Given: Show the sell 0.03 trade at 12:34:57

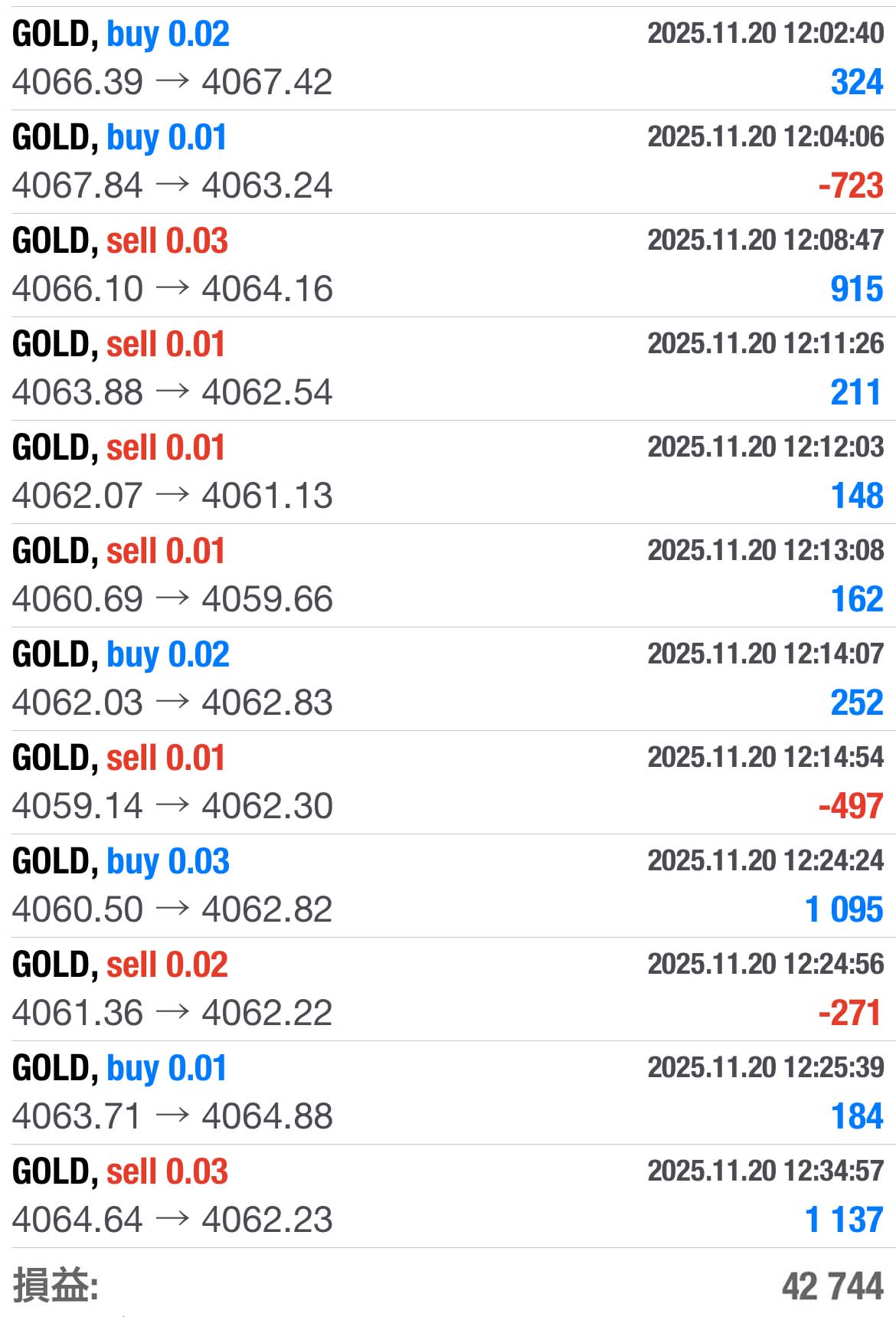Looking at the screenshot, I should (x=448, y=1196).
